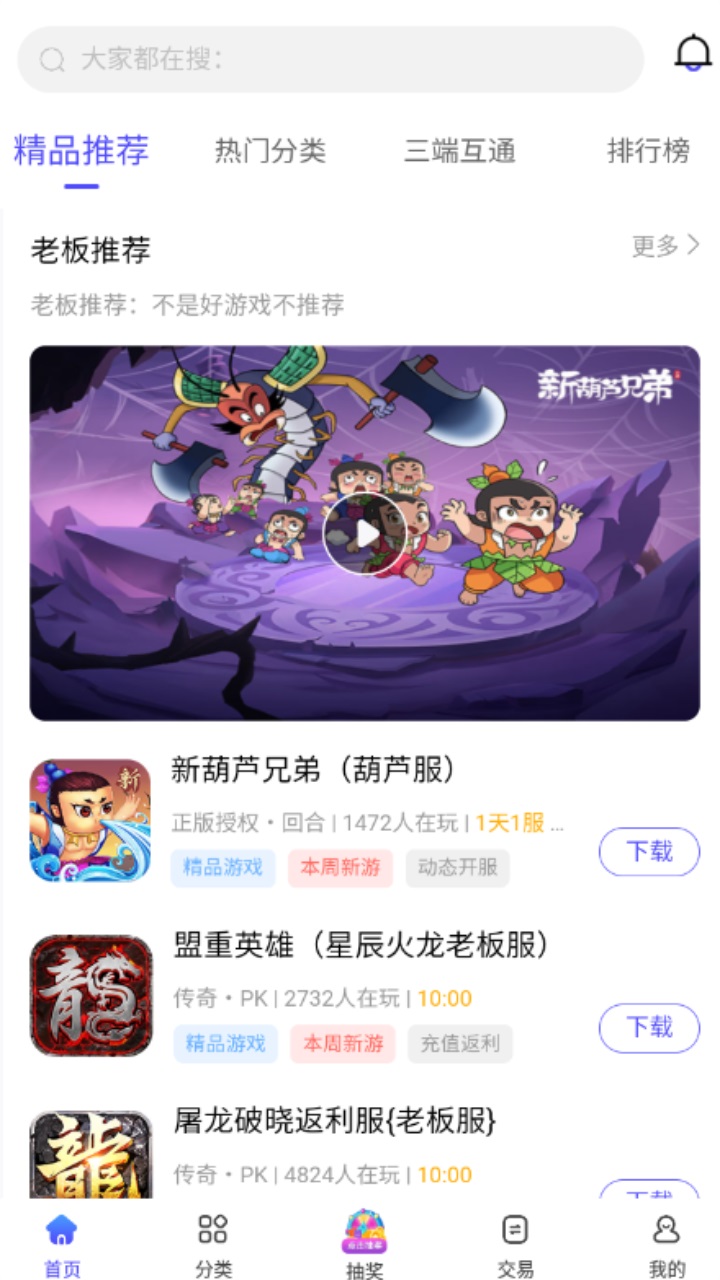The width and height of the screenshot is (720, 1280).
Task: Open the notifications bell
Action: (x=693, y=54)
